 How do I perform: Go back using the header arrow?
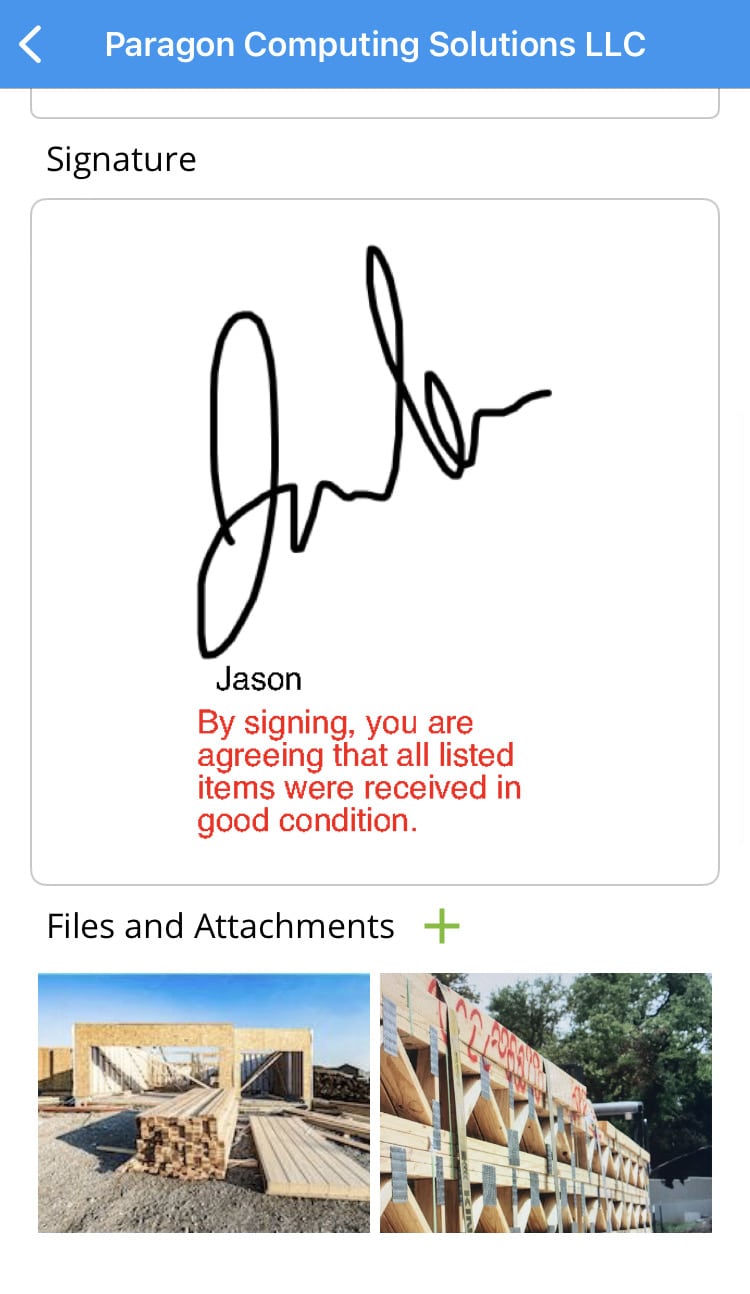coord(31,45)
